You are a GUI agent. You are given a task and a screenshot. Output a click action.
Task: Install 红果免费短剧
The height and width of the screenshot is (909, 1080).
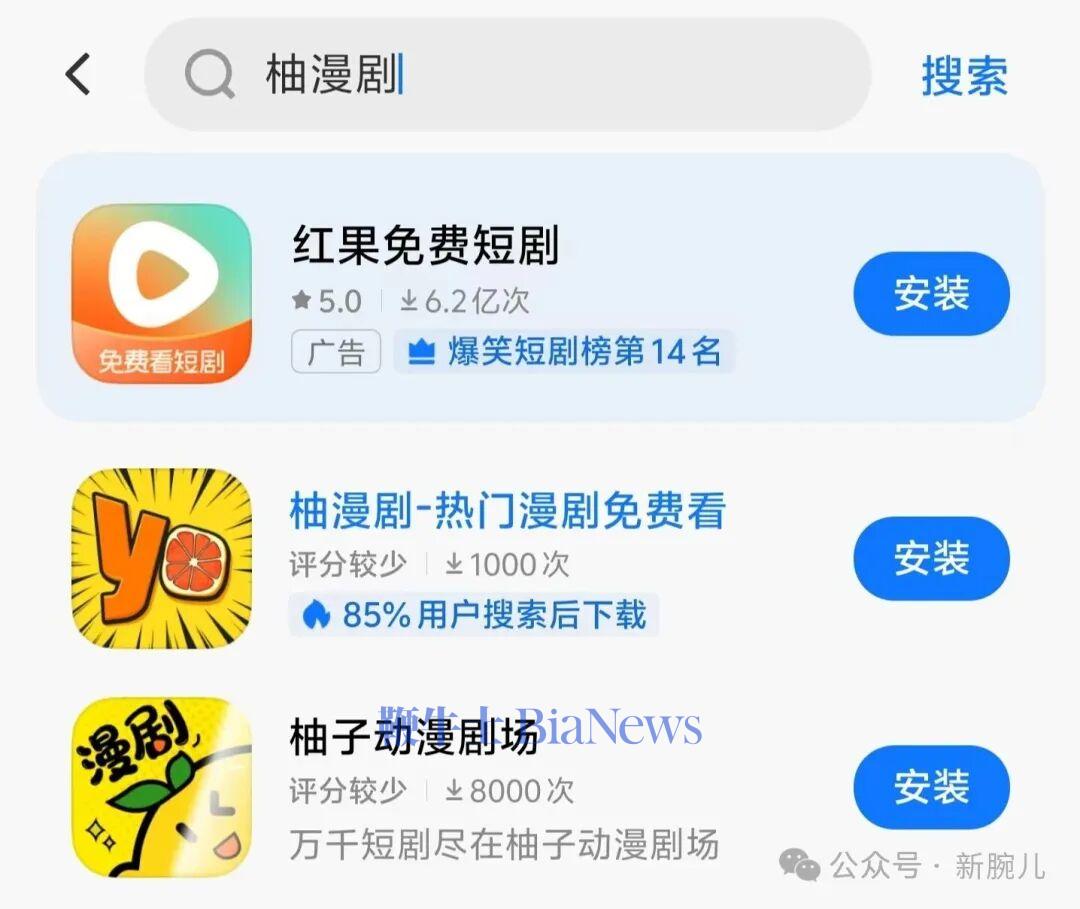coord(931,294)
